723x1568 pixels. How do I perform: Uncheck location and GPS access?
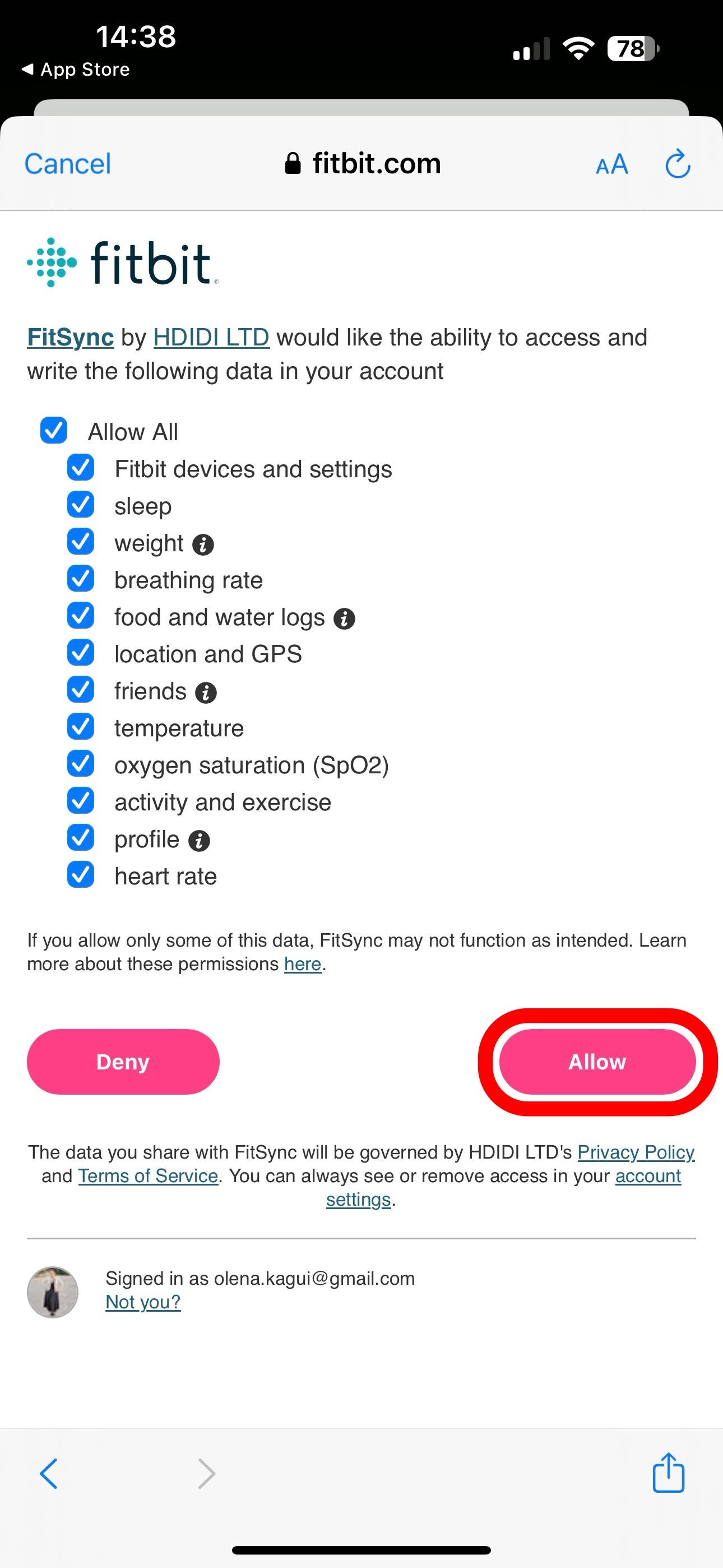tap(80, 653)
